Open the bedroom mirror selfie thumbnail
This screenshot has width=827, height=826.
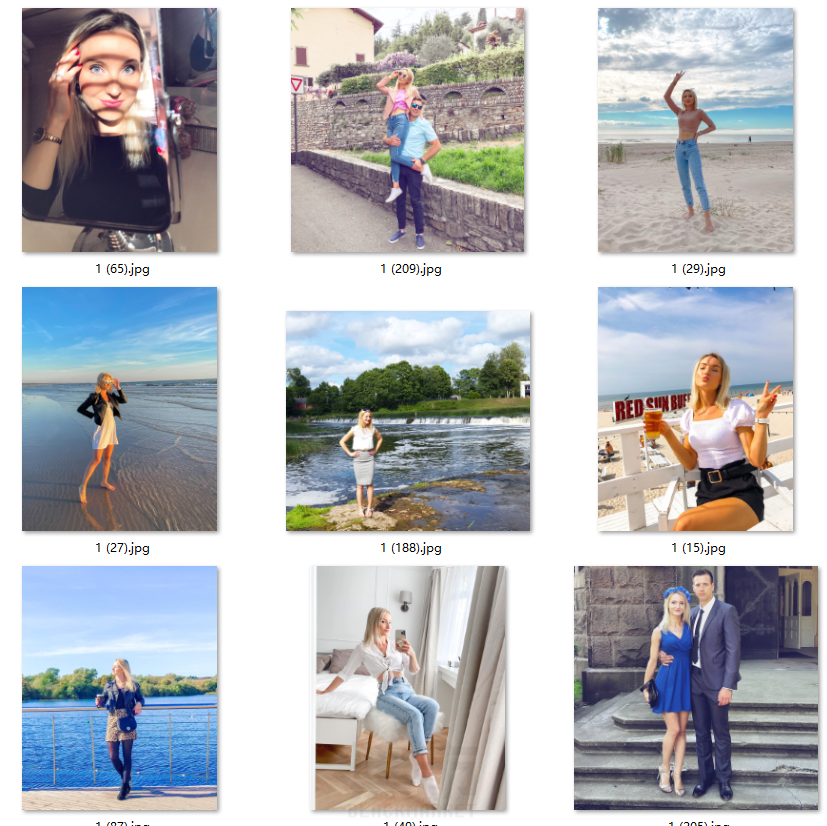[x=407, y=687]
